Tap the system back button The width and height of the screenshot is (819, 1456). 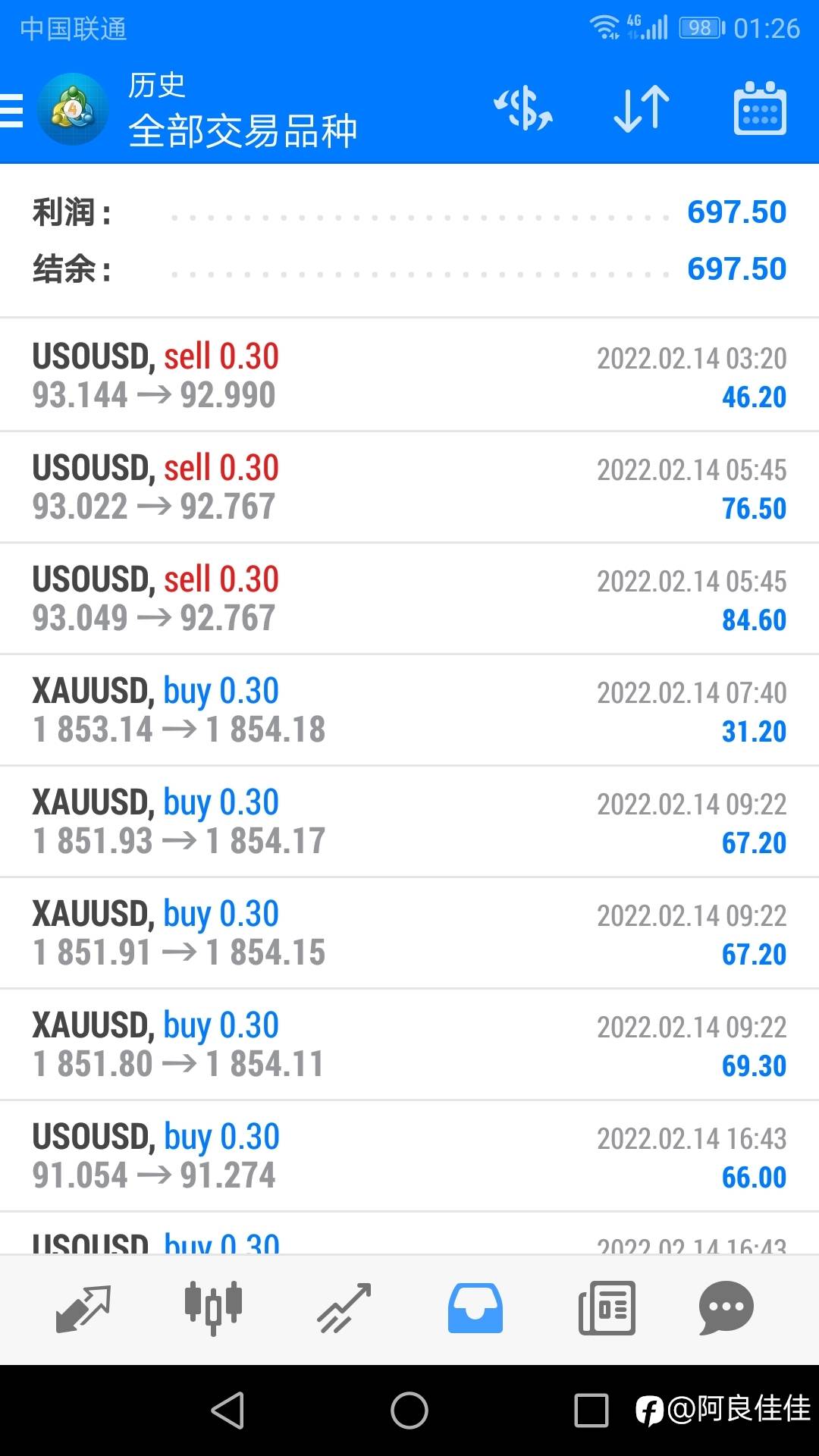point(227,1410)
